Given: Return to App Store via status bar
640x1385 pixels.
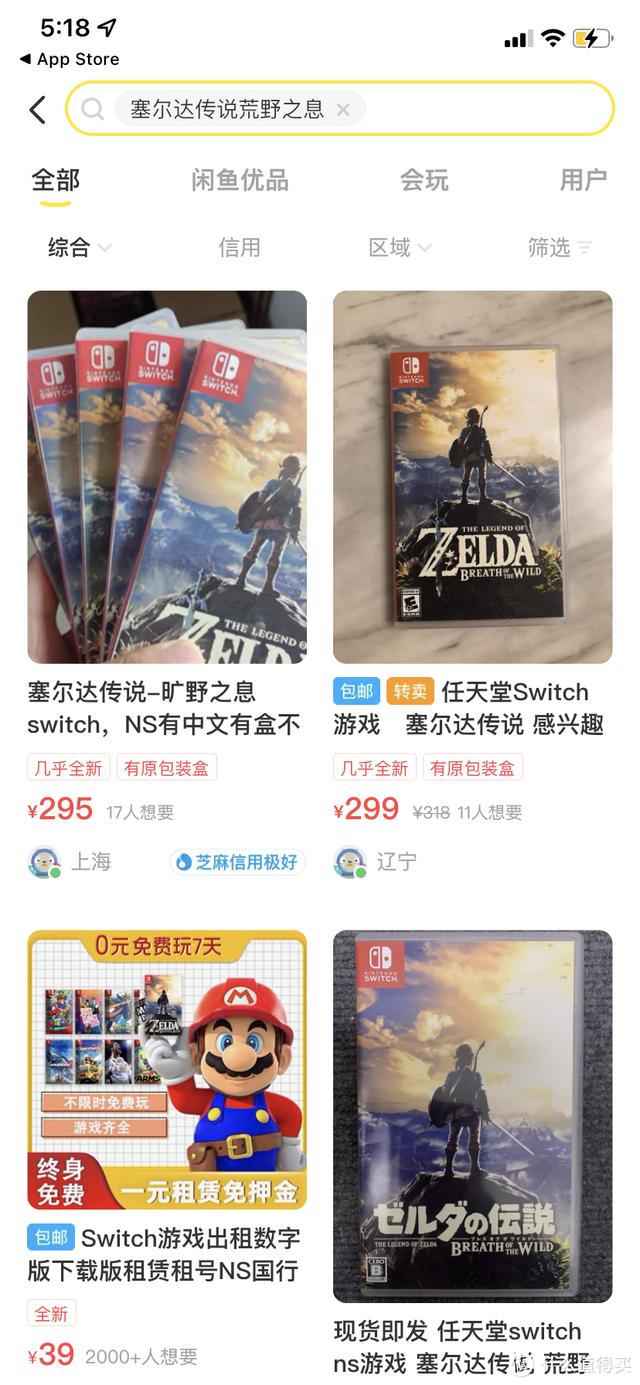Looking at the screenshot, I should (68, 59).
